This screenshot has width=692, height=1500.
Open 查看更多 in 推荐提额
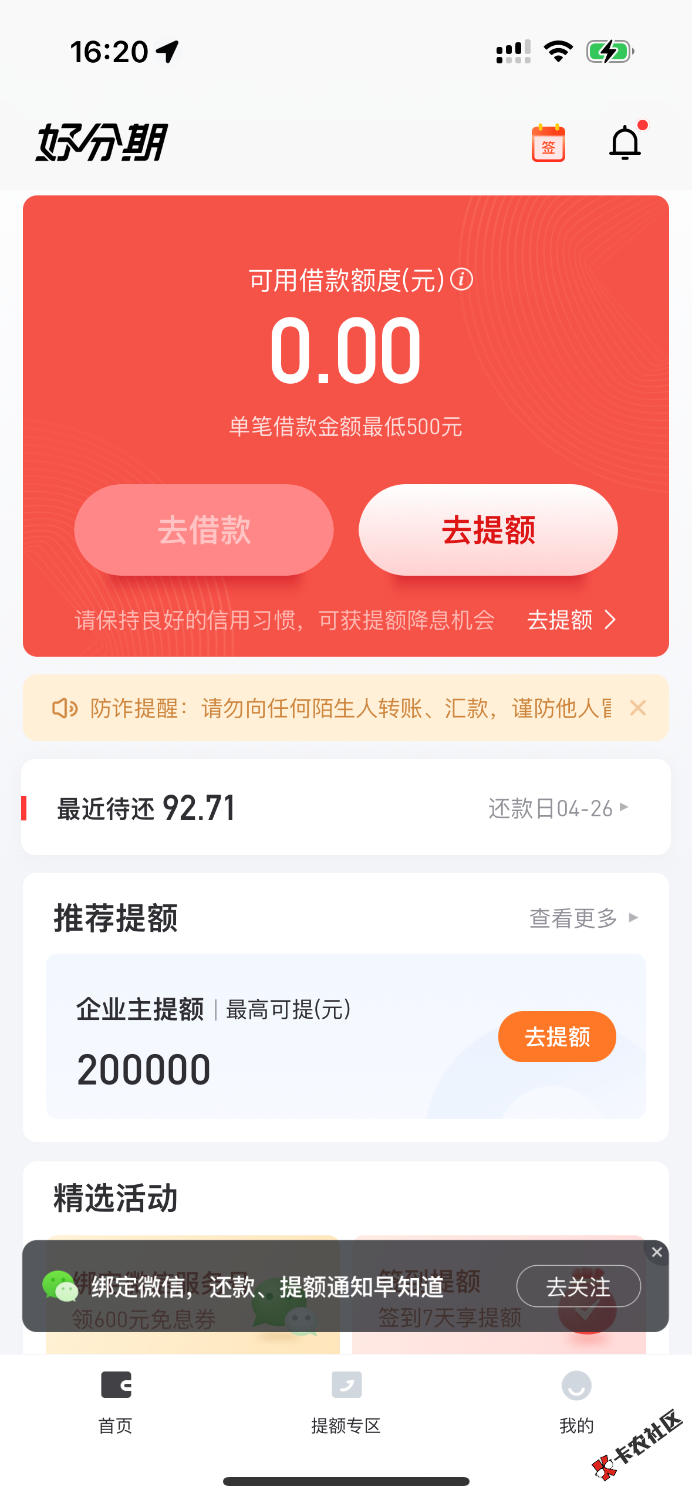pos(583,918)
